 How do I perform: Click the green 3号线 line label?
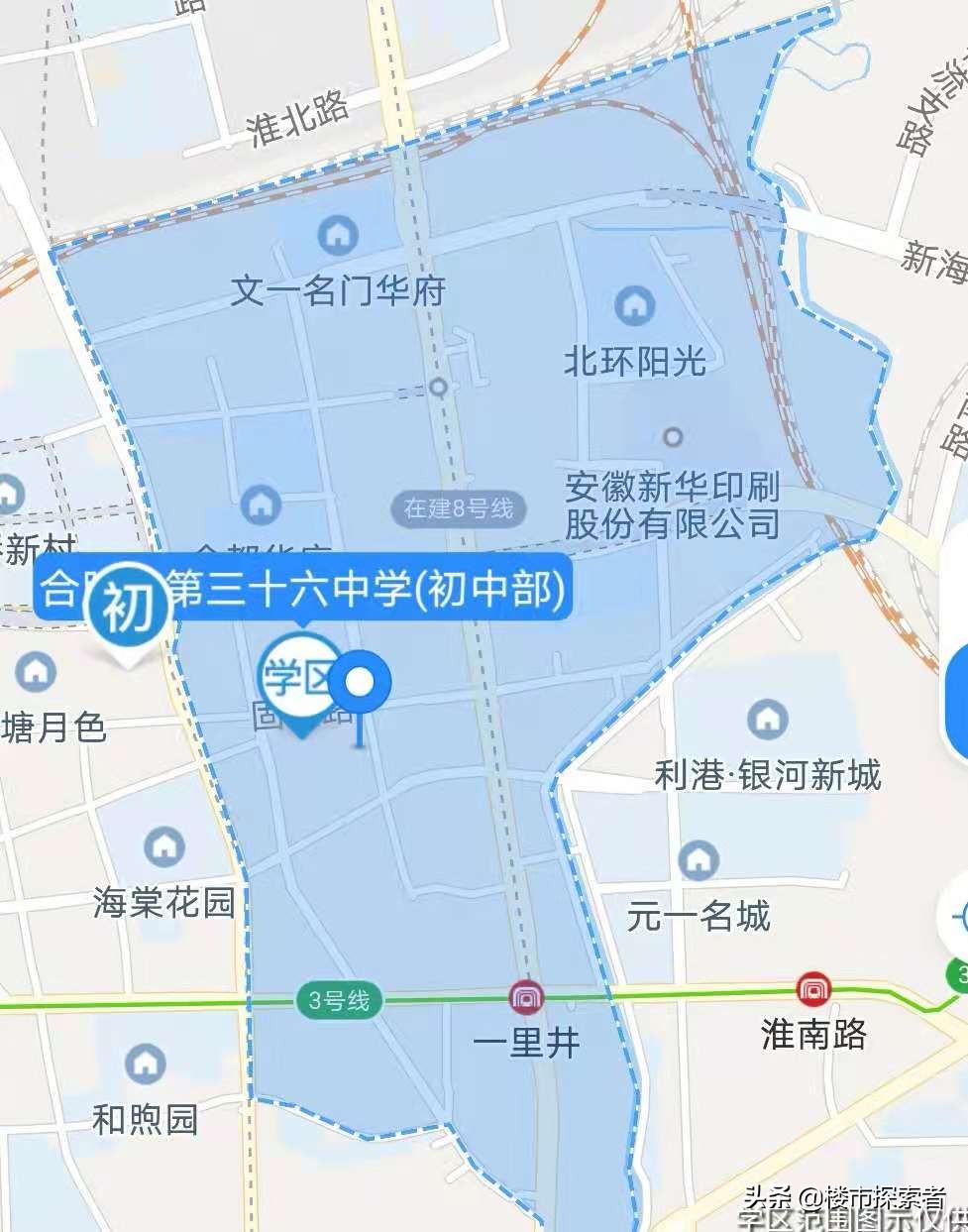339,1001
